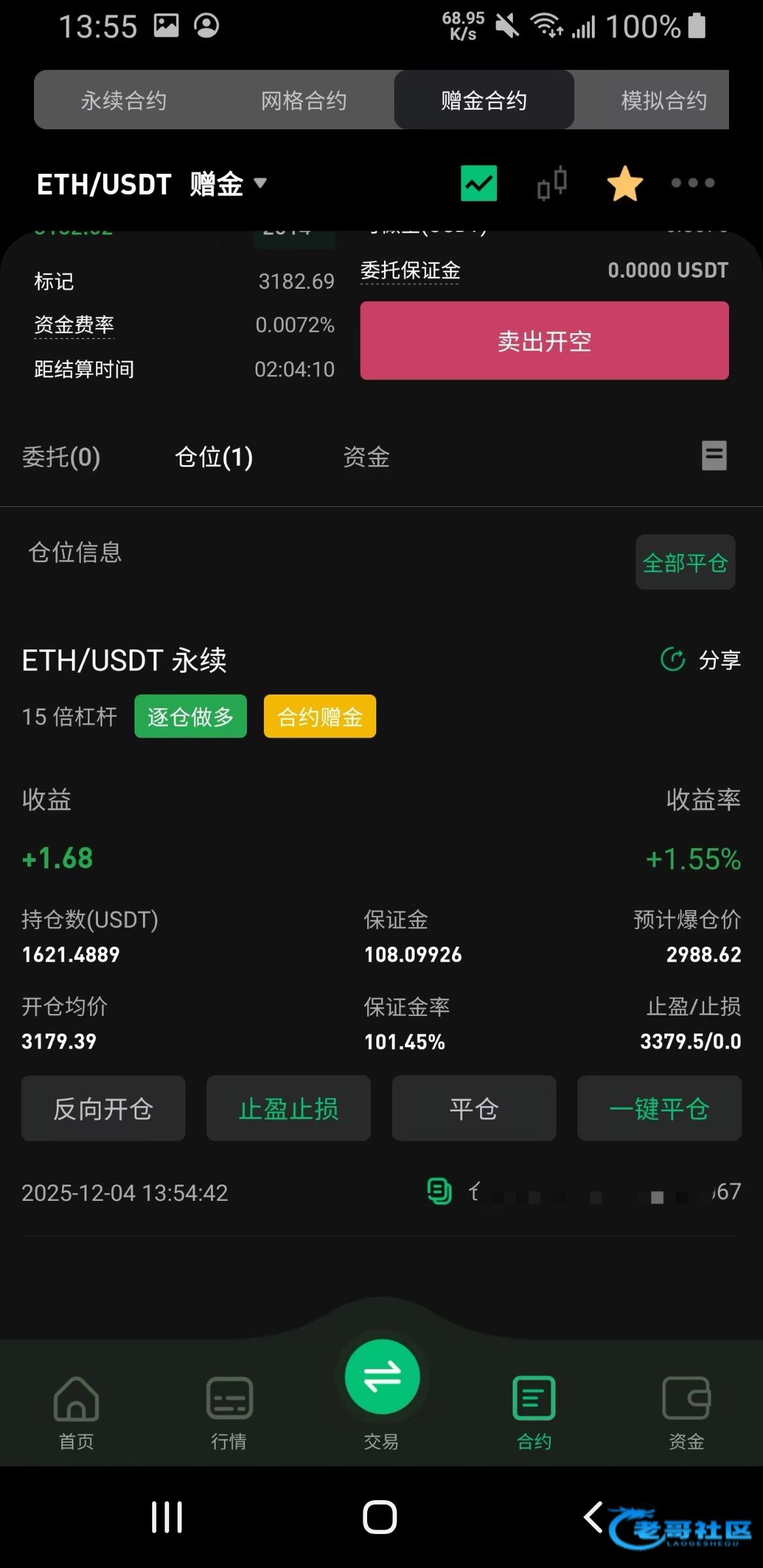The width and height of the screenshot is (763, 1568).
Task: Open the 行情 market tab
Action: coord(229,1411)
